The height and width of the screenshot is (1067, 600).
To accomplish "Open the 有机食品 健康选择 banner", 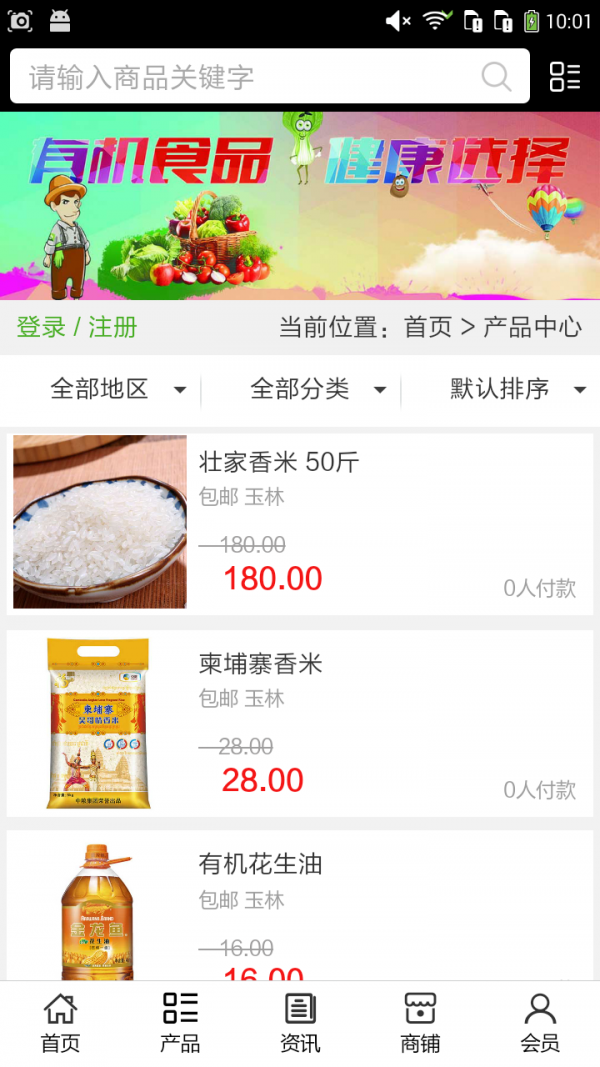I will tap(300, 205).
